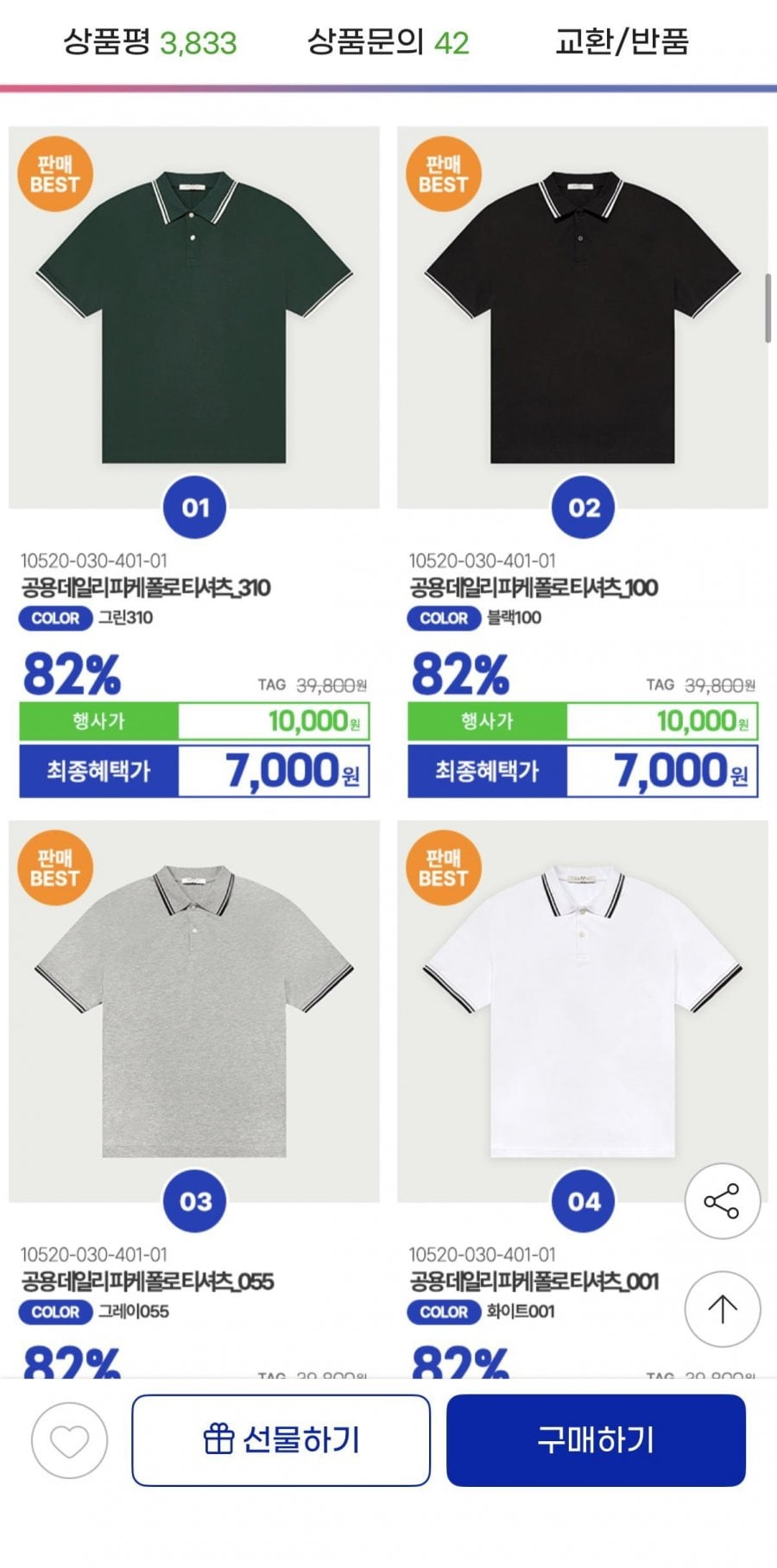Open the 교환/반품 tab
Image resolution: width=777 pixels, height=1568 pixels.
point(622,41)
